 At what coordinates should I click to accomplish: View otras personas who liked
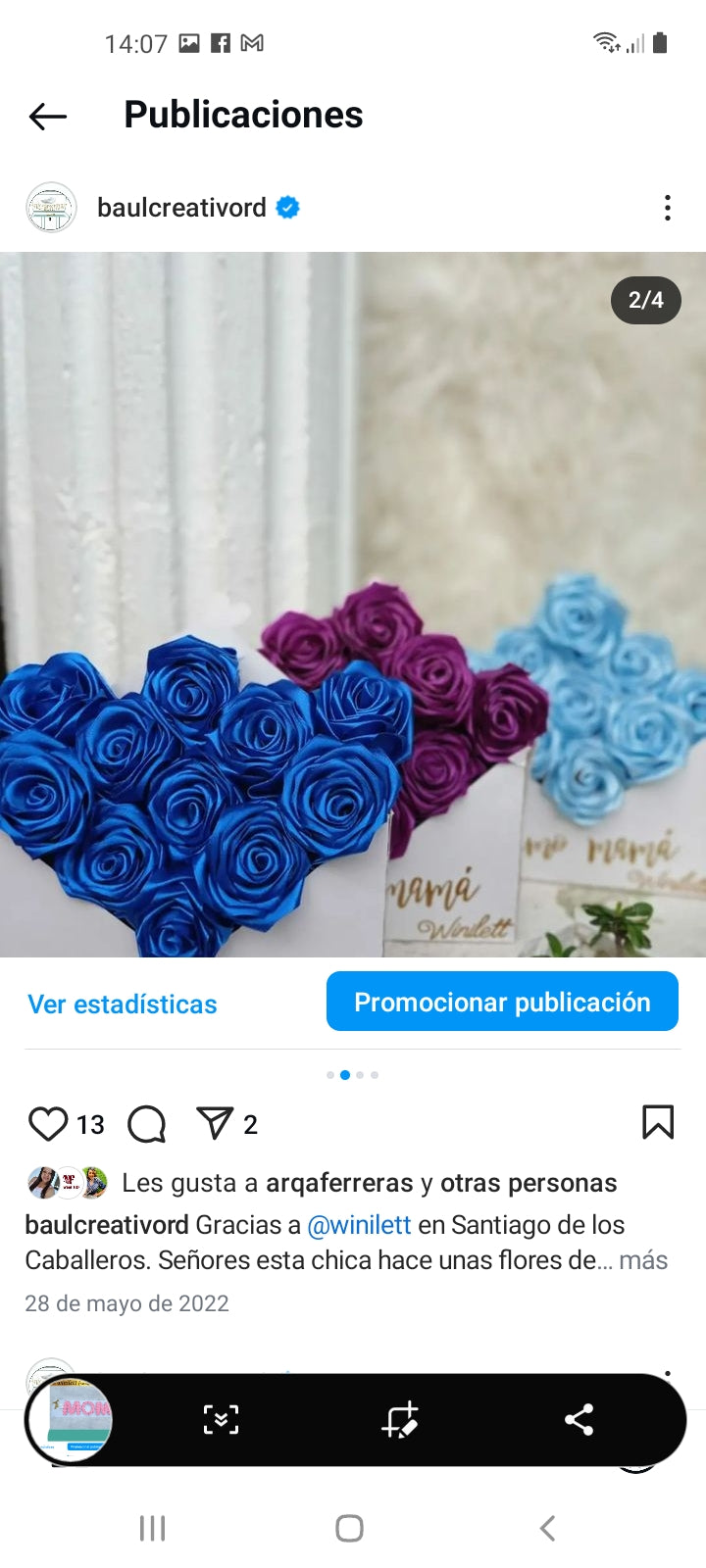528,1183
